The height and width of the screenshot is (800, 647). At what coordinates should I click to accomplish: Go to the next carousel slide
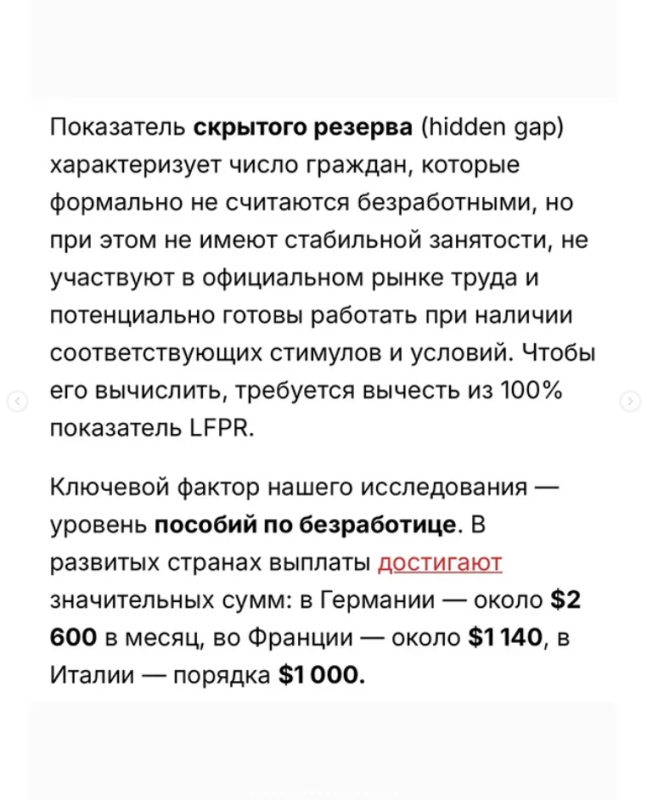[x=630, y=402]
